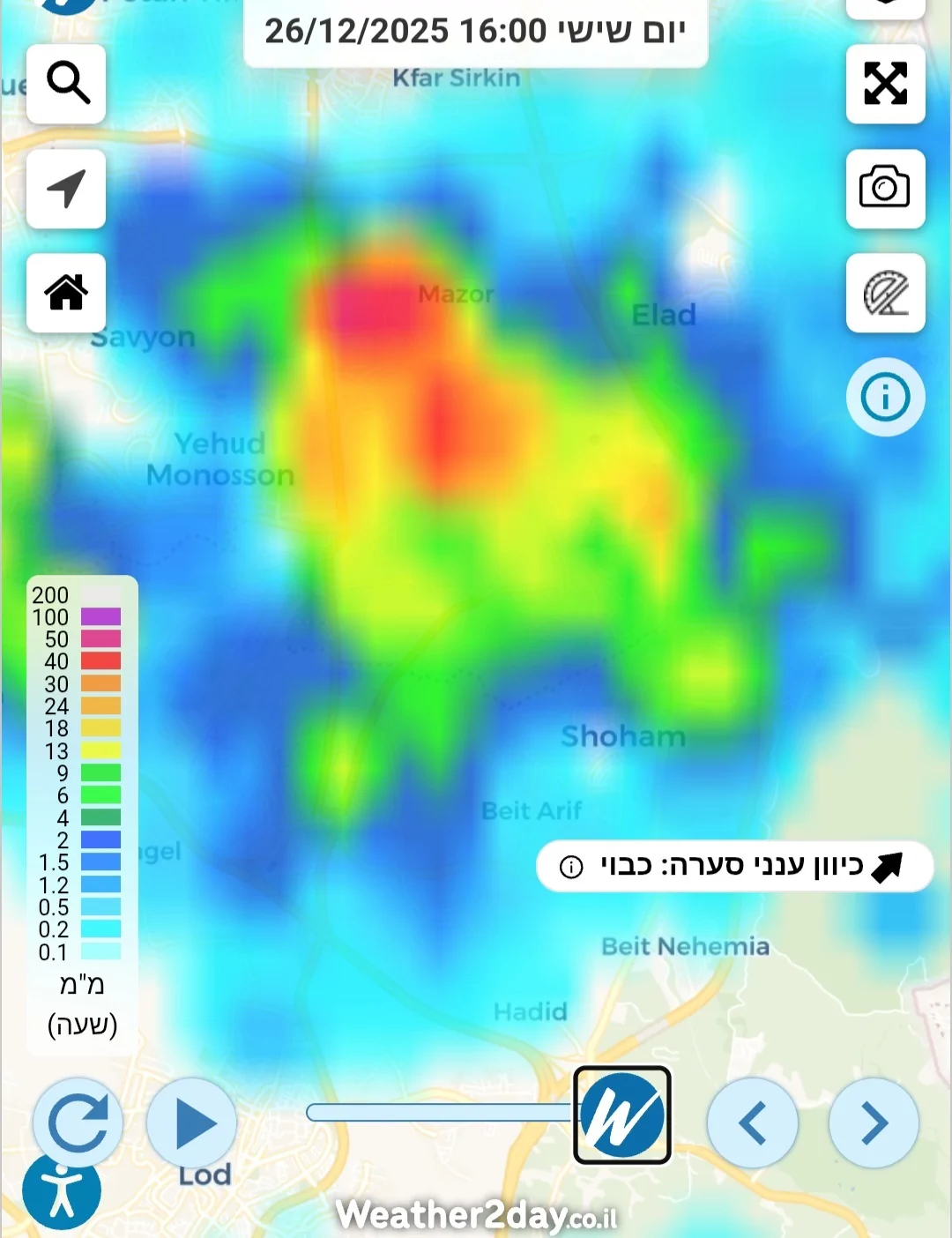Image resolution: width=952 pixels, height=1238 pixels.
Task: Tap the timeline slider handle
Action: (622, 1115)
